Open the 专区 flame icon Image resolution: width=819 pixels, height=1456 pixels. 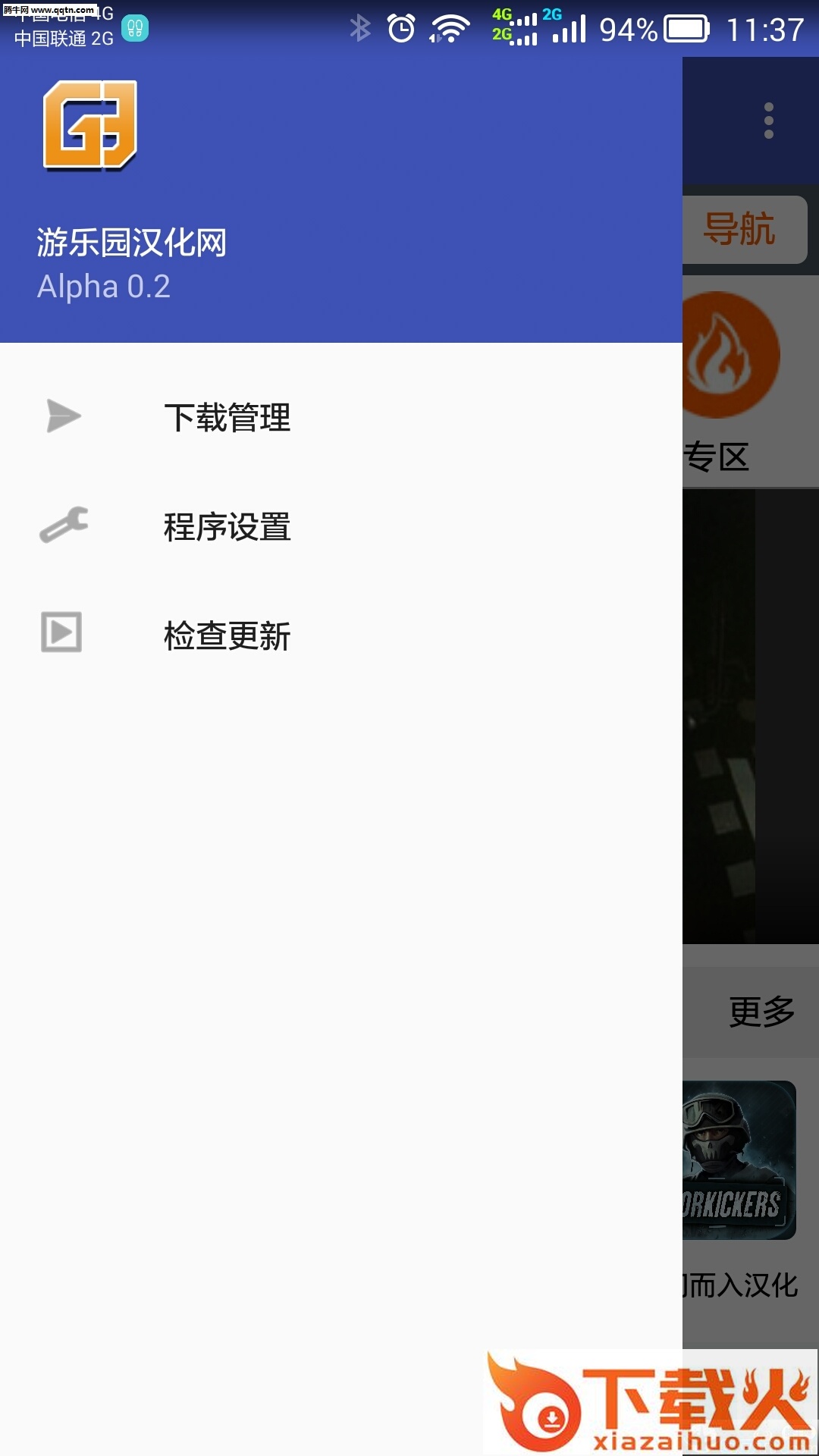pos(730,355)
